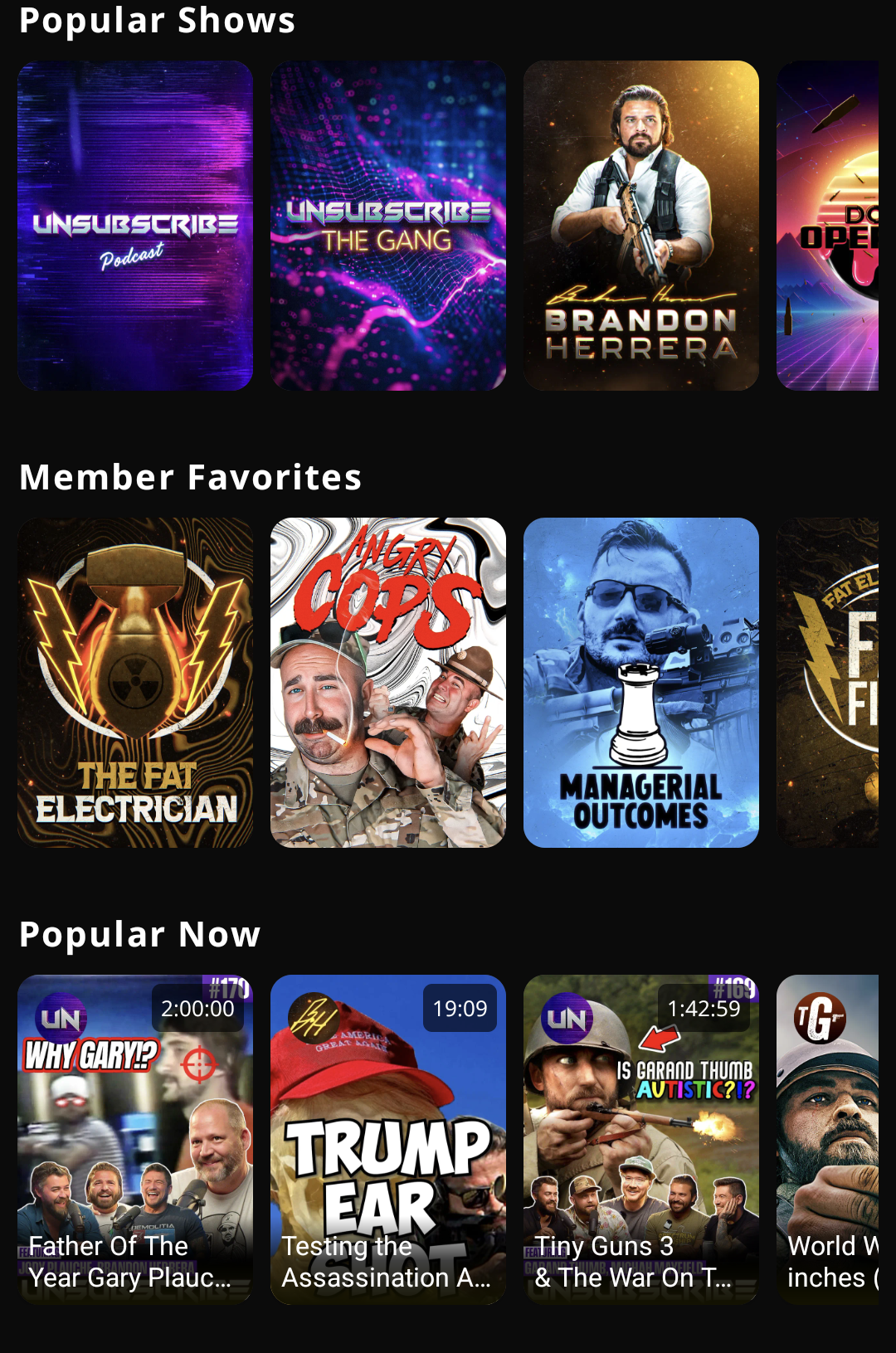Open the Unsubscribe Podcast show
Viewport: 896px width, 1353px height.
[136, 225]
